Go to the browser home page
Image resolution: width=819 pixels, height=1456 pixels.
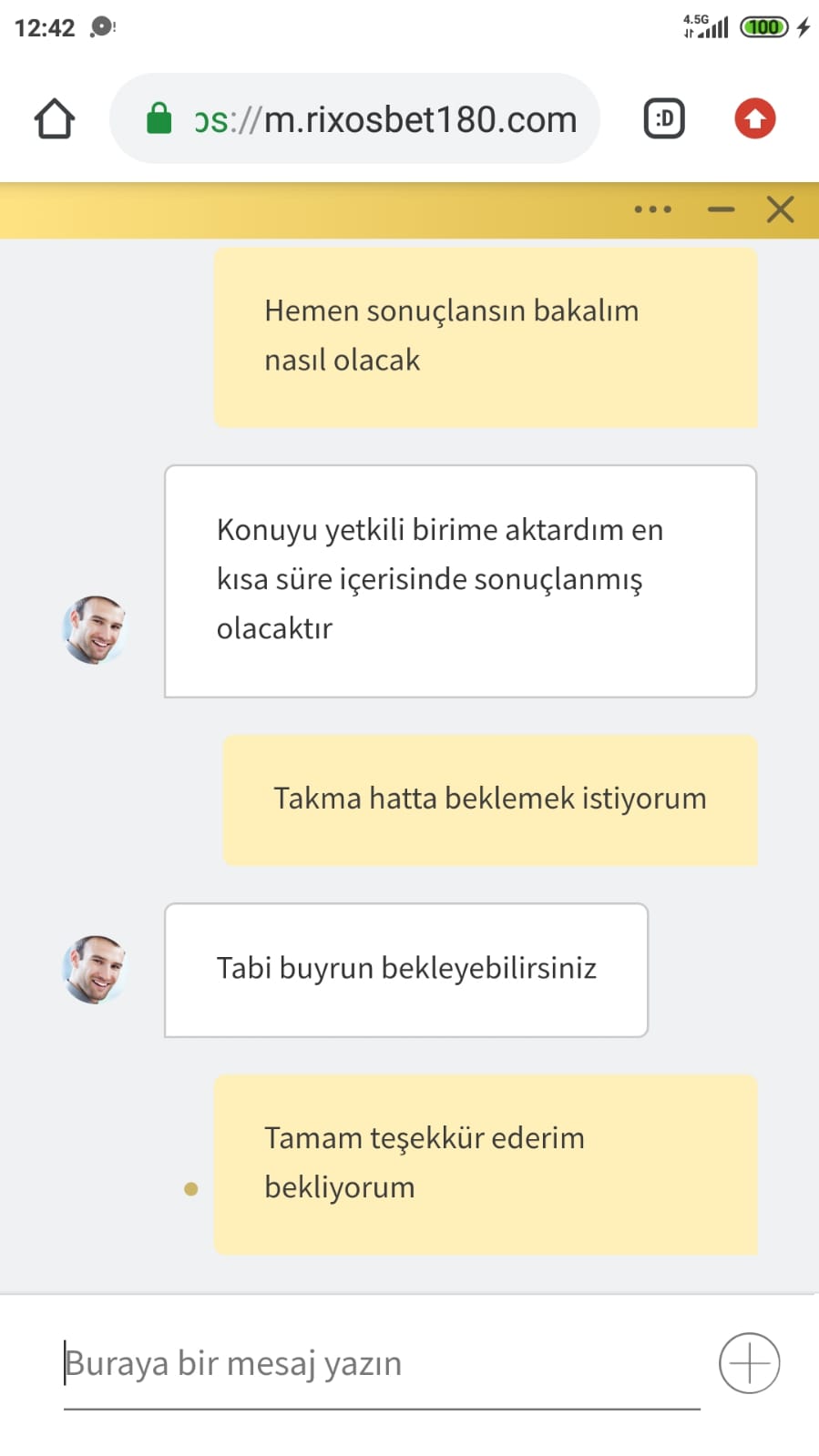click(54, 118)
